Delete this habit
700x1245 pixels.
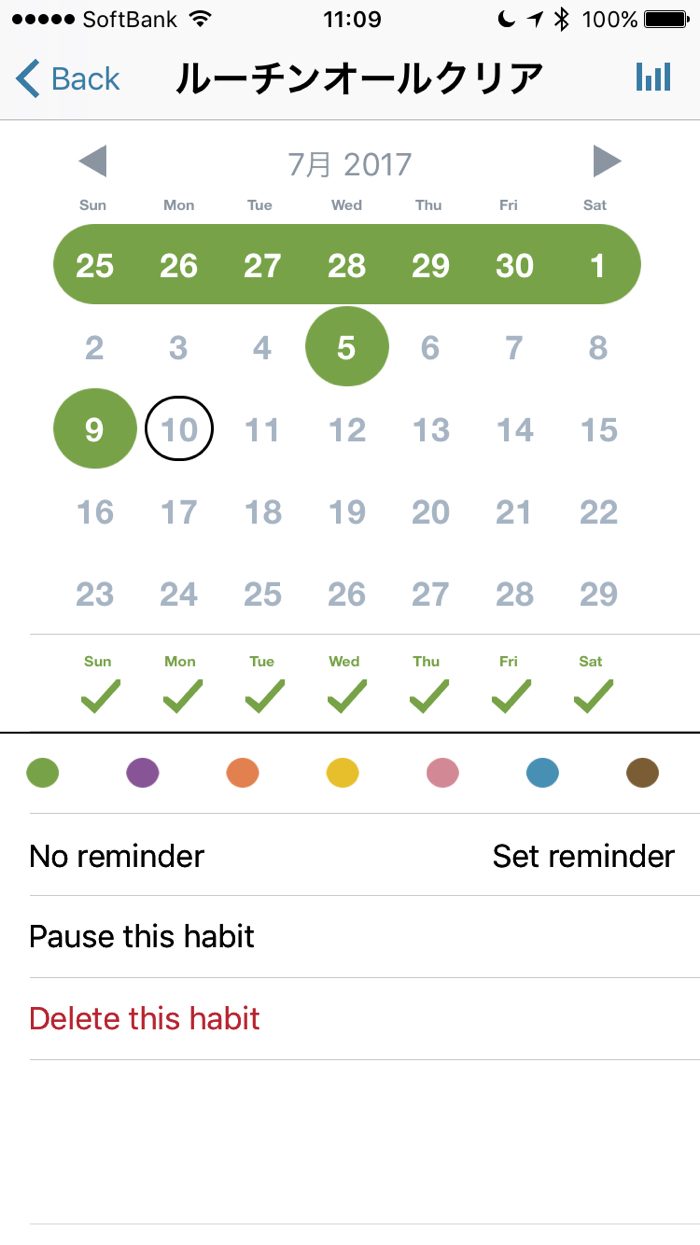145,1019
